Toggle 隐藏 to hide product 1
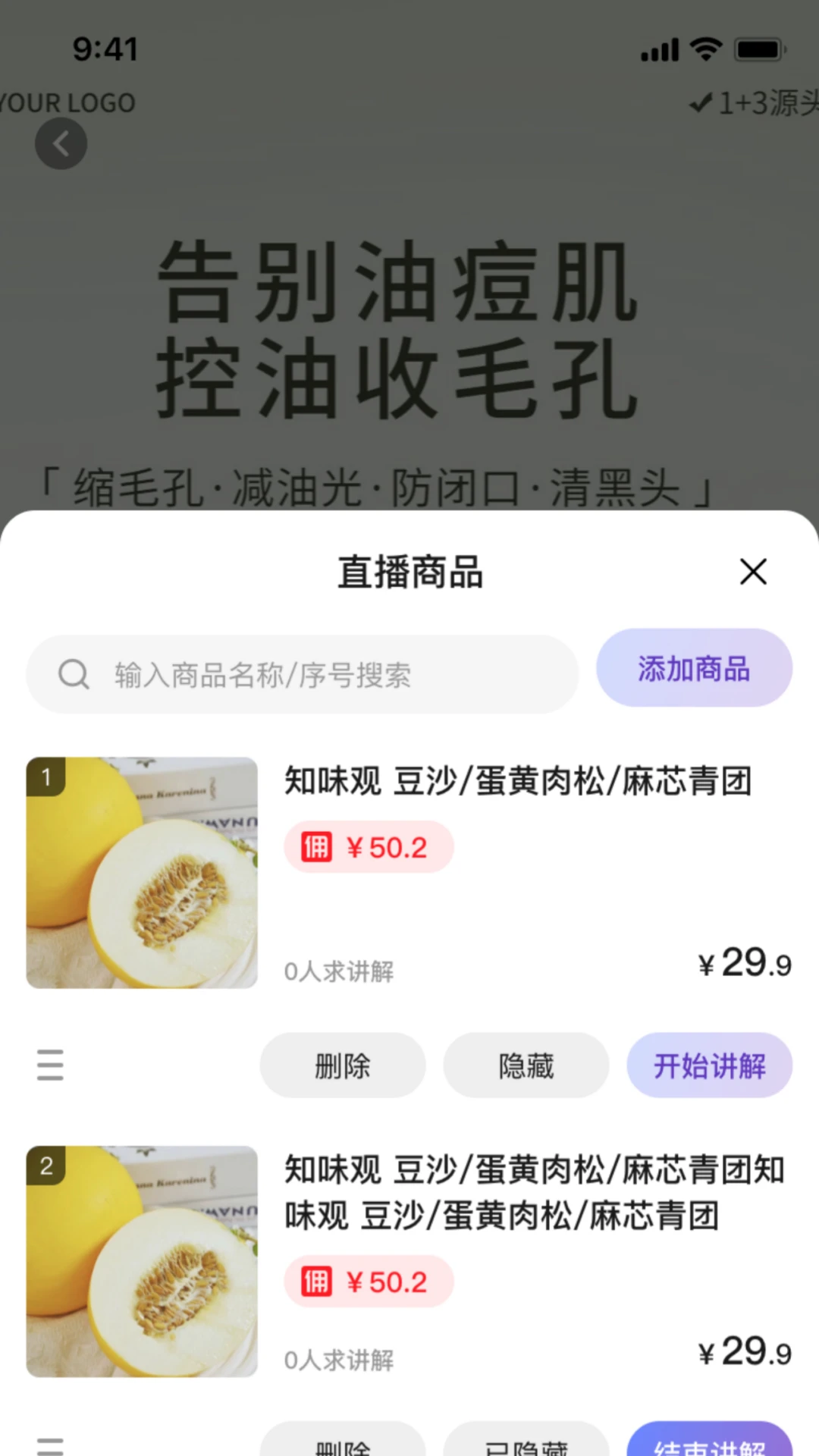The height and width of the screenshot is (1456, 819). 526,1065
